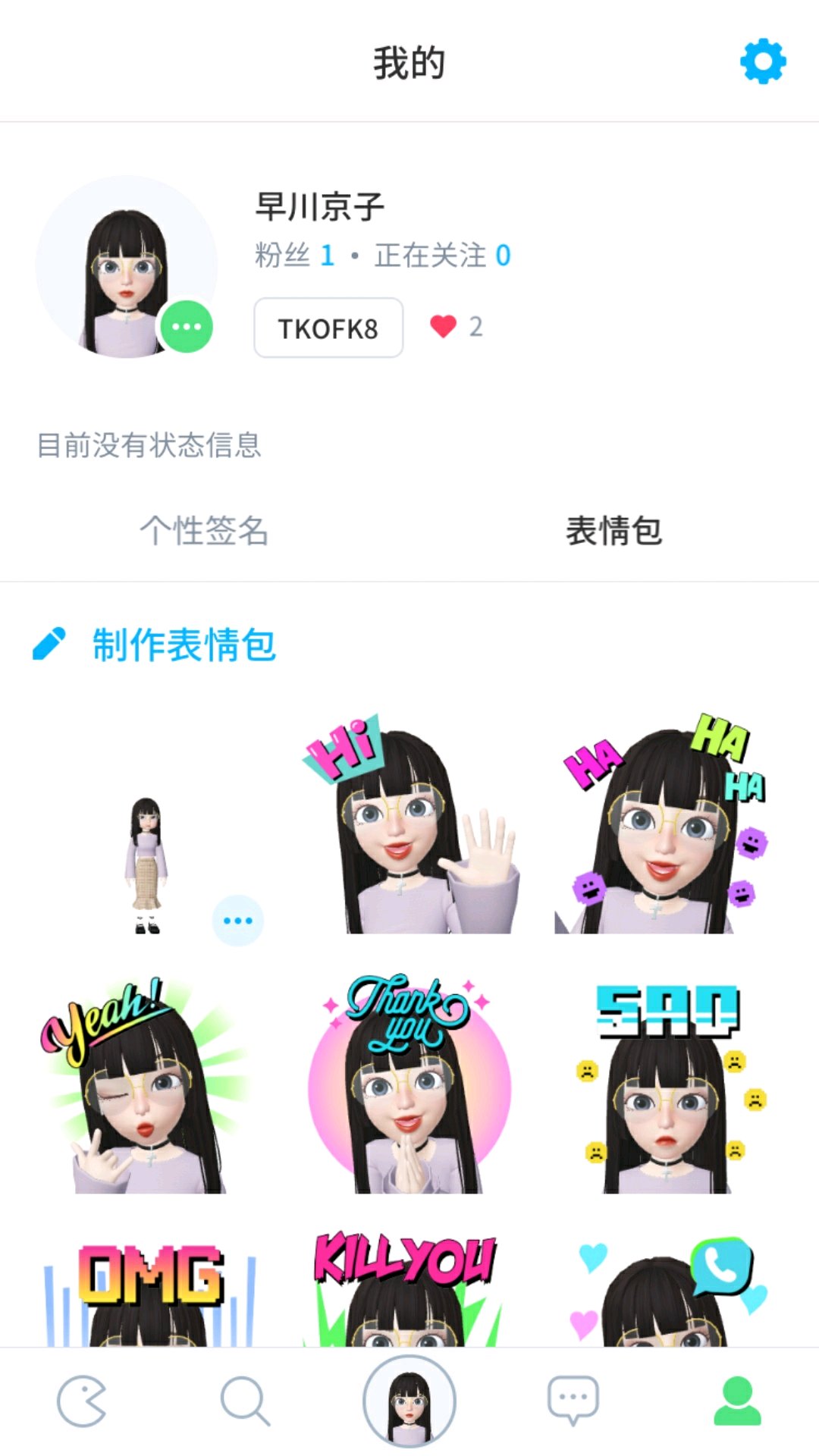Tap the green status bubble on the avatar
This screenshot has width=819, height=1456.
coord(186,327)
